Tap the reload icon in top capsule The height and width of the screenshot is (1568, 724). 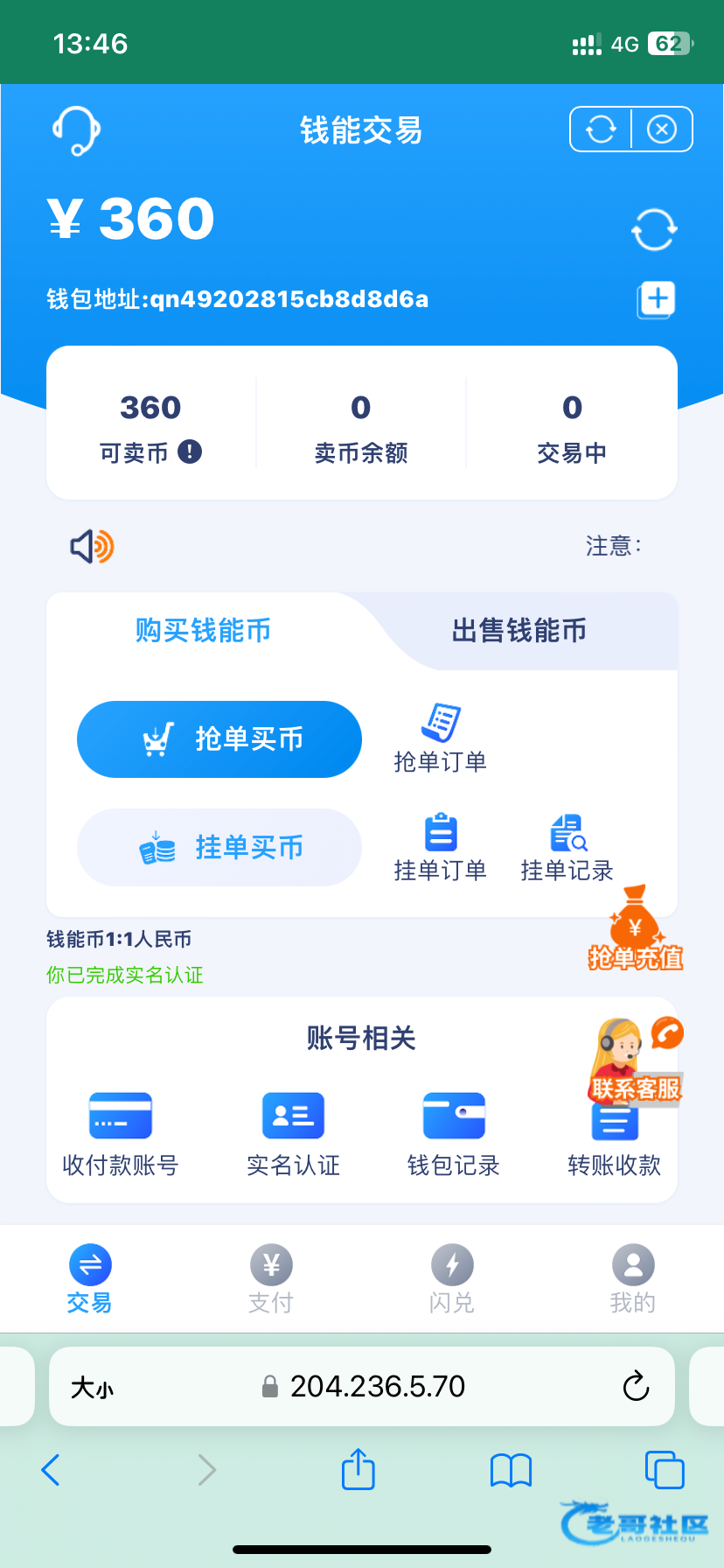click(601, 129)
